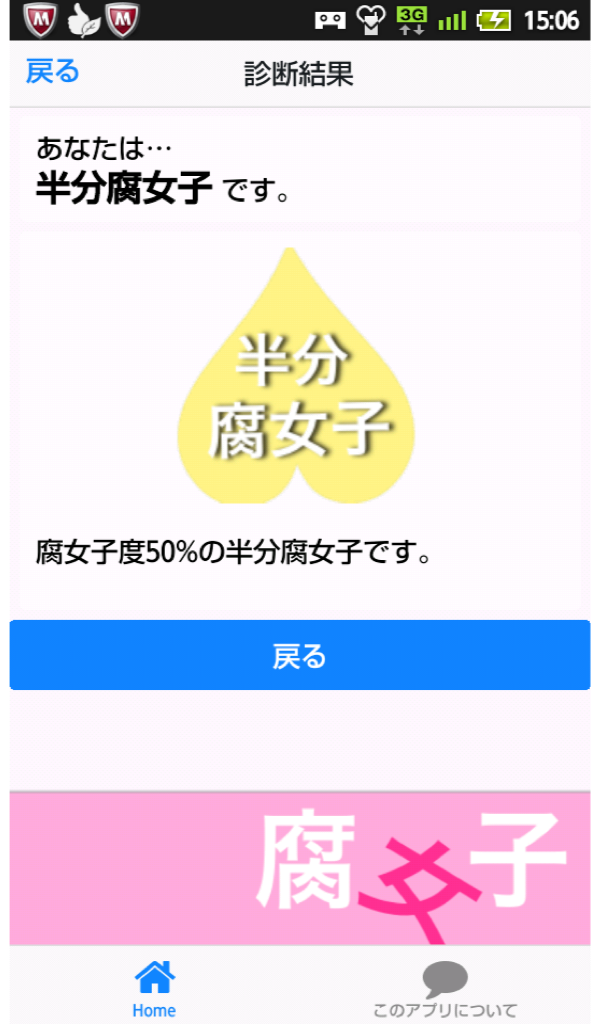This screenshot has height=1024, width=600.
Task: Tap the blue 戻る button
Action: point(300,656)
